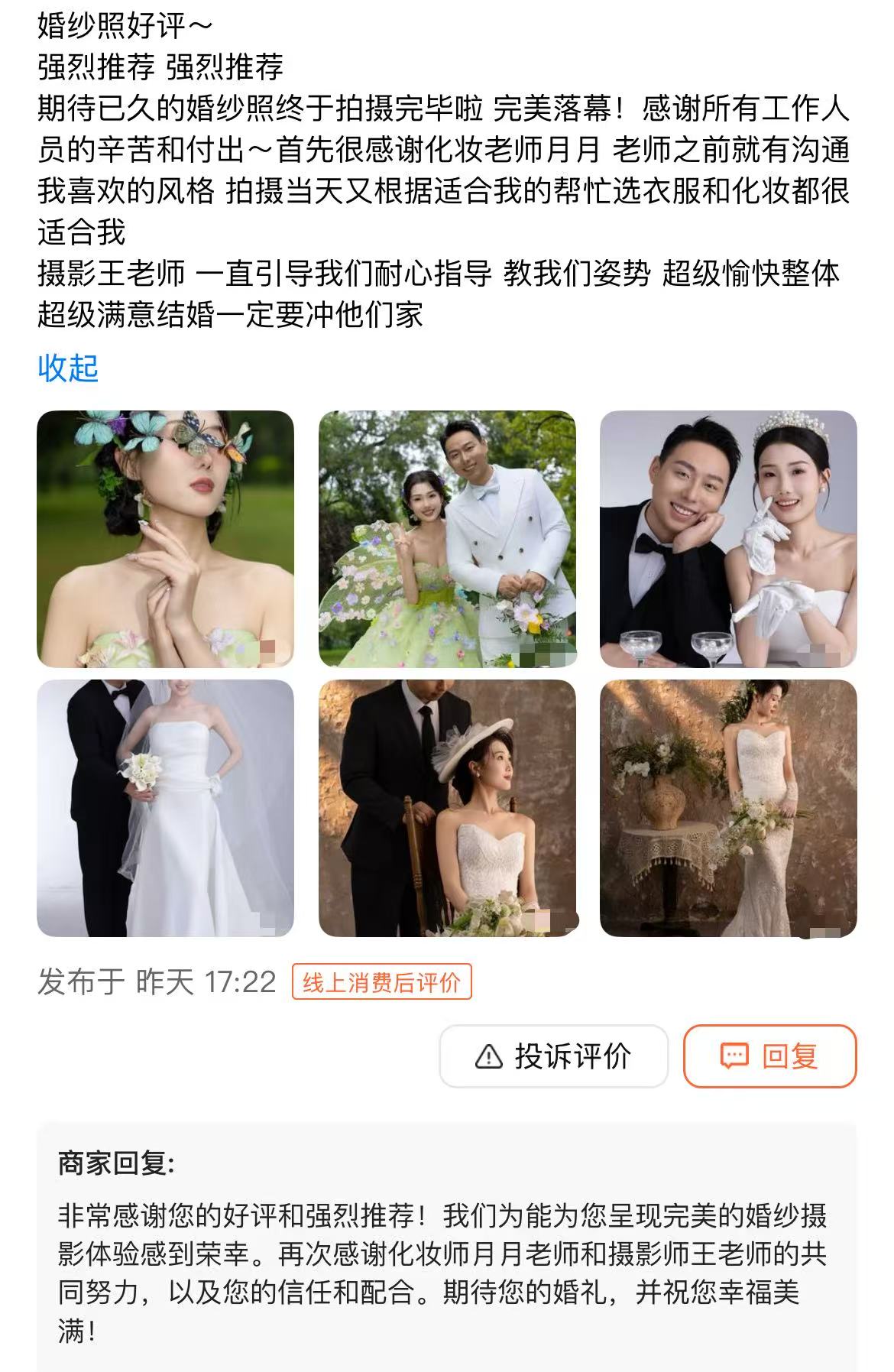Image resolution: width=894 pixels, height=1372 pixels.
Task: Tap the 投诉评价 button
Action: (554, 1056)
